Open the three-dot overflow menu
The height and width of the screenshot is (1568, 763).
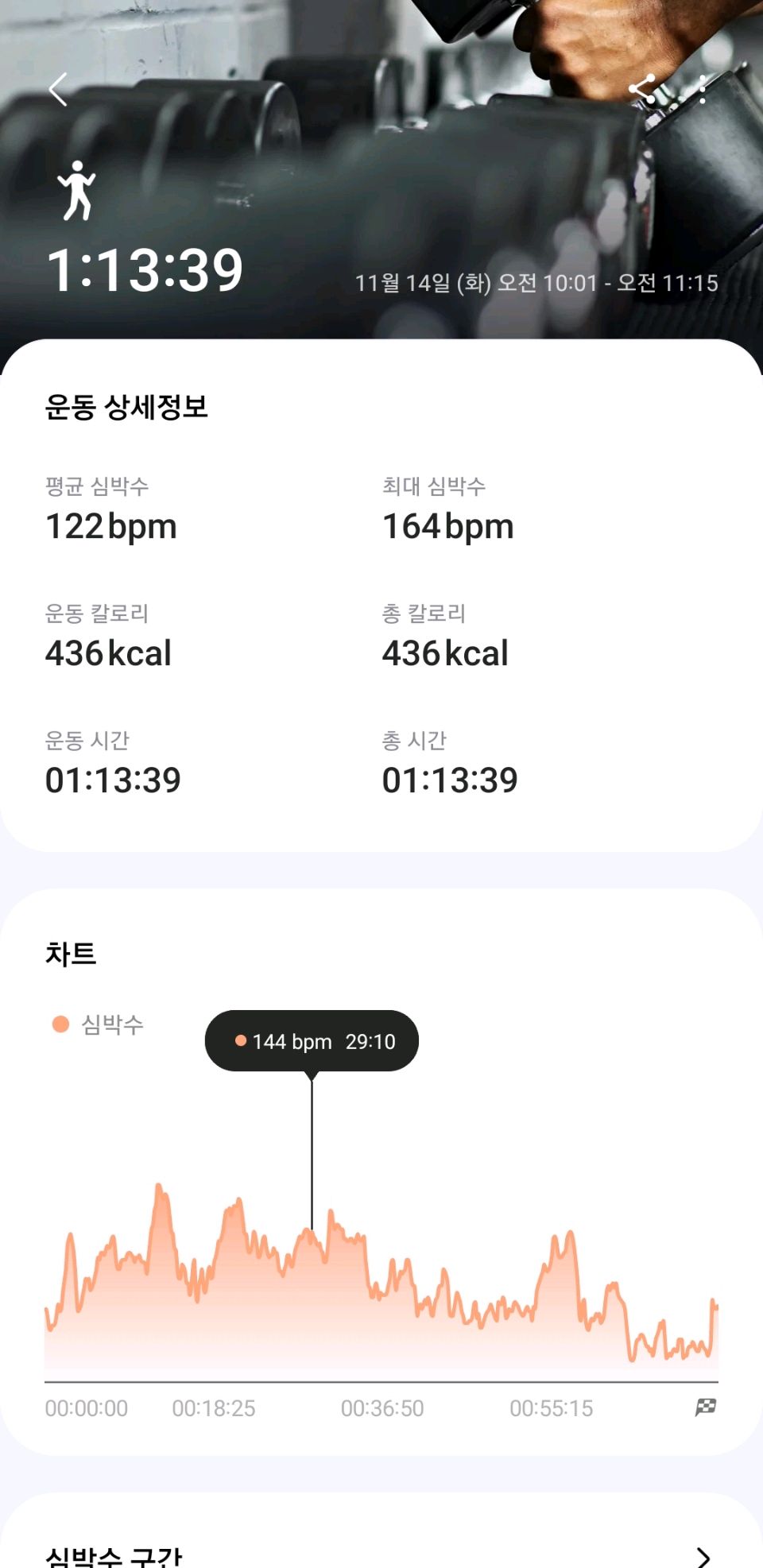(703, 89)
